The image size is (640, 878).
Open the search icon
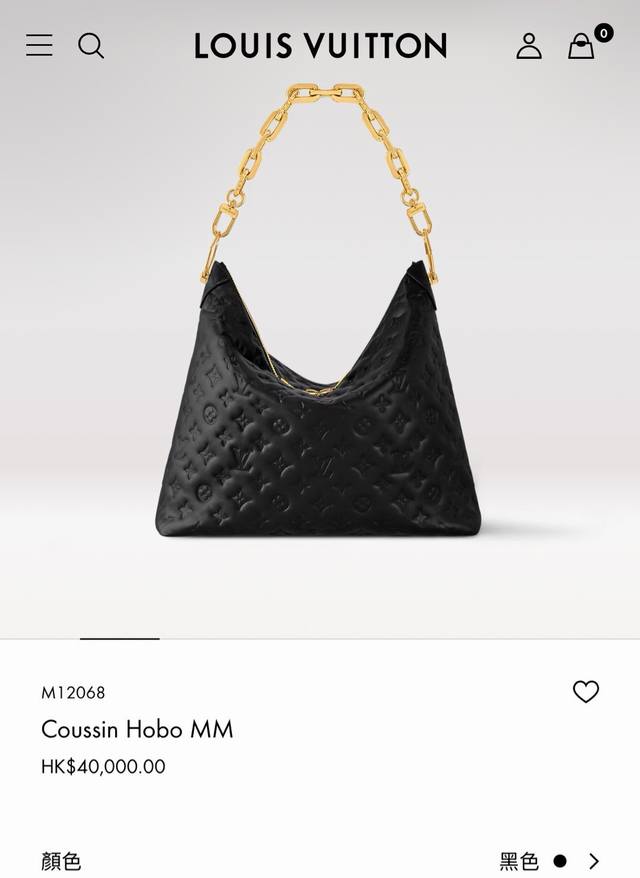[x=91, y=45]
